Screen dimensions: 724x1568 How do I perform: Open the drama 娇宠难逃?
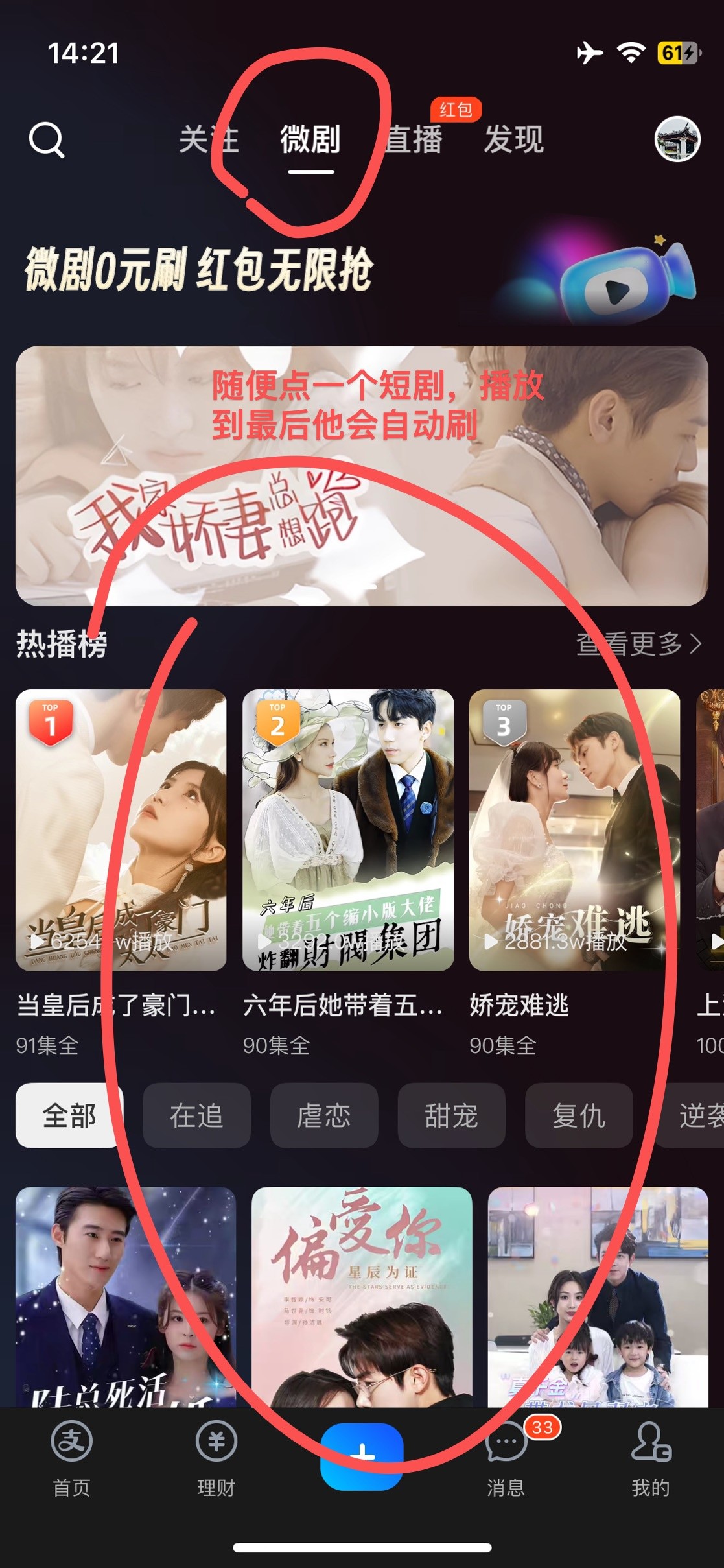point(574,830)
